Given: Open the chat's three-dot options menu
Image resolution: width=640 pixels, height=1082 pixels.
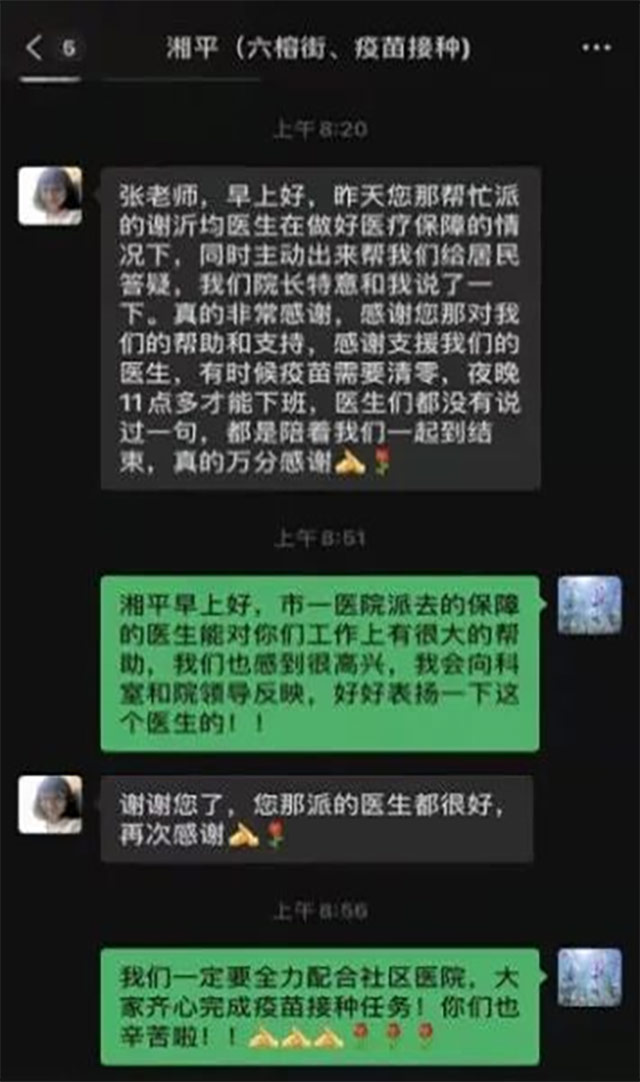Looking at the screenshot, I should [596, 47].
